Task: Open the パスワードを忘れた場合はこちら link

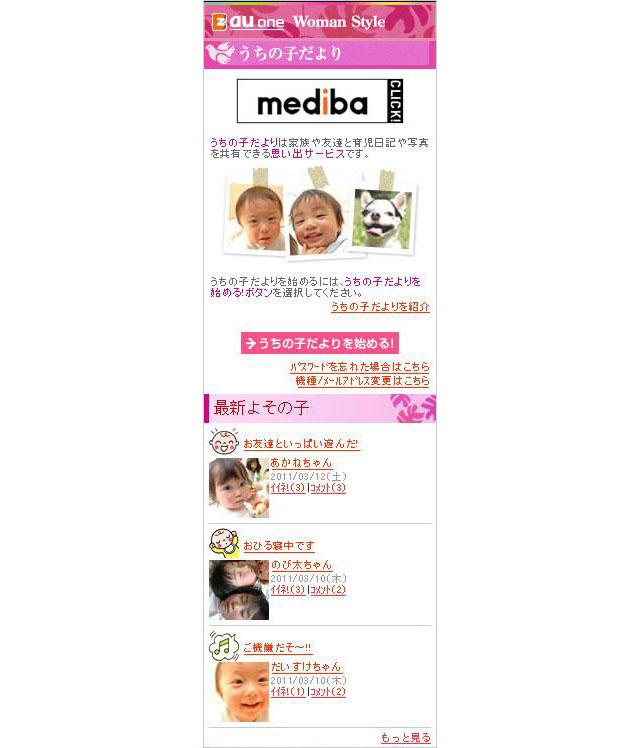Action: coord(360,367)
